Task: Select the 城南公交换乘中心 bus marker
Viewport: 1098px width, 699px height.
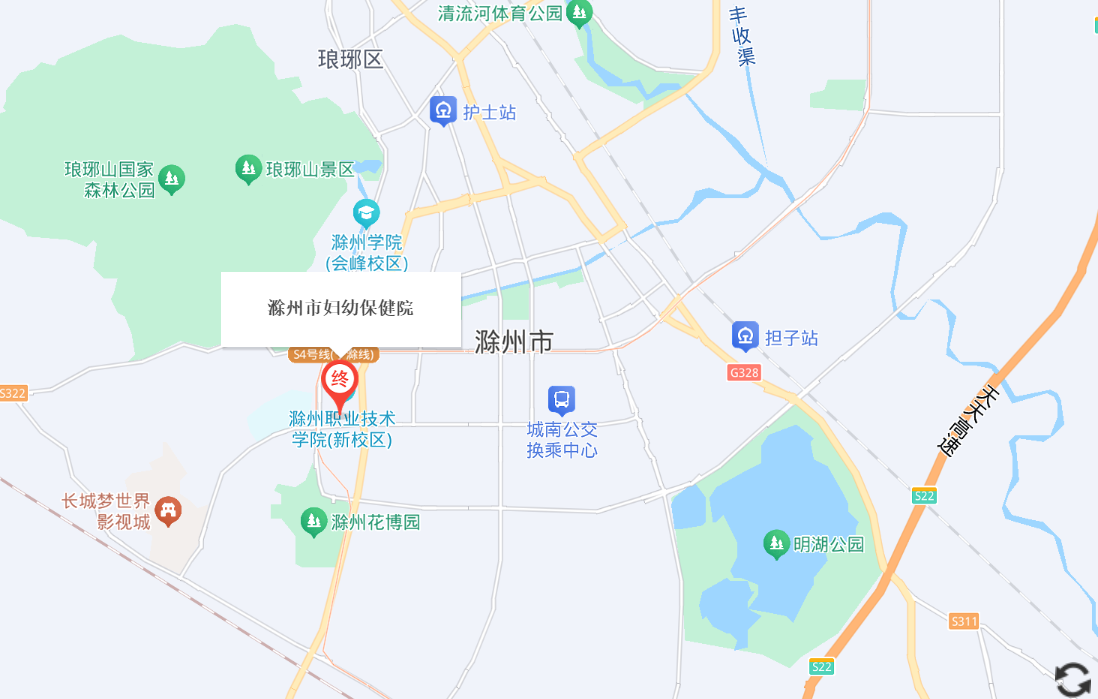Action: tap(562, 401)
